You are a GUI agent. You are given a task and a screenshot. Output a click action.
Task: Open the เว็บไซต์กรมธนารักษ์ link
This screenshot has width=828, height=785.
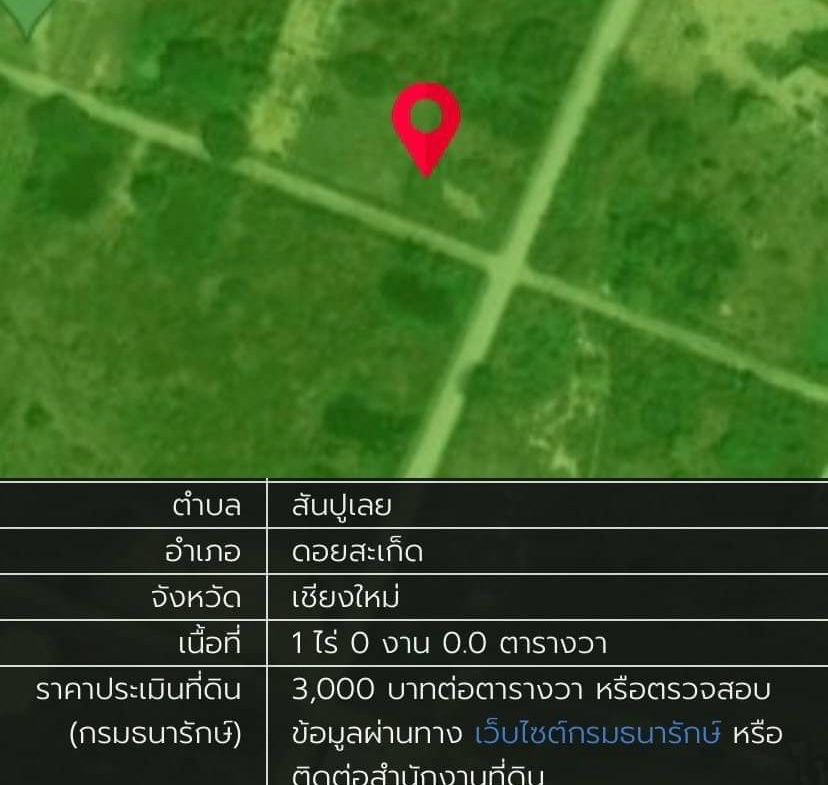click(x=597, y=733)
